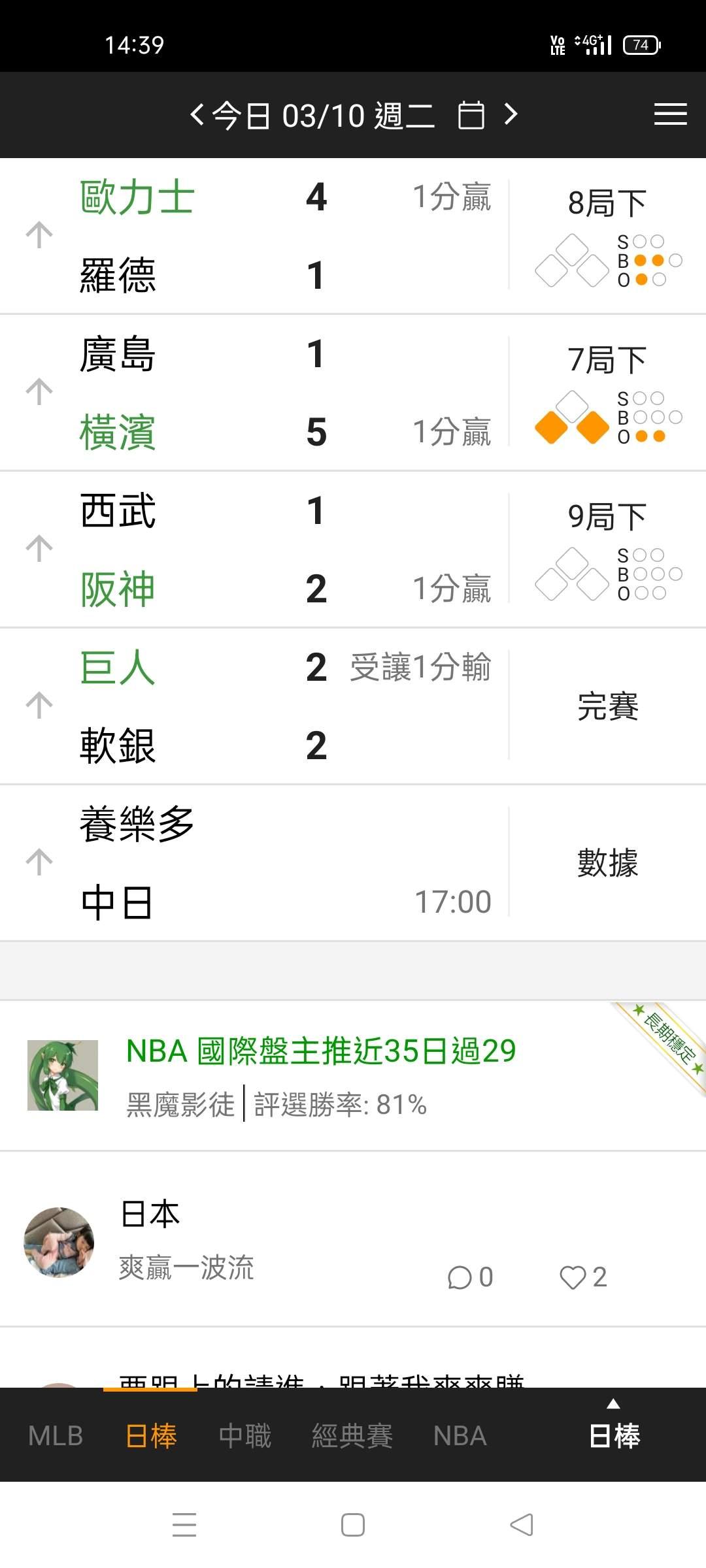Go to the next day
Image resolution: width=706 pixels, height=1568 pixels.
(511, 115)
